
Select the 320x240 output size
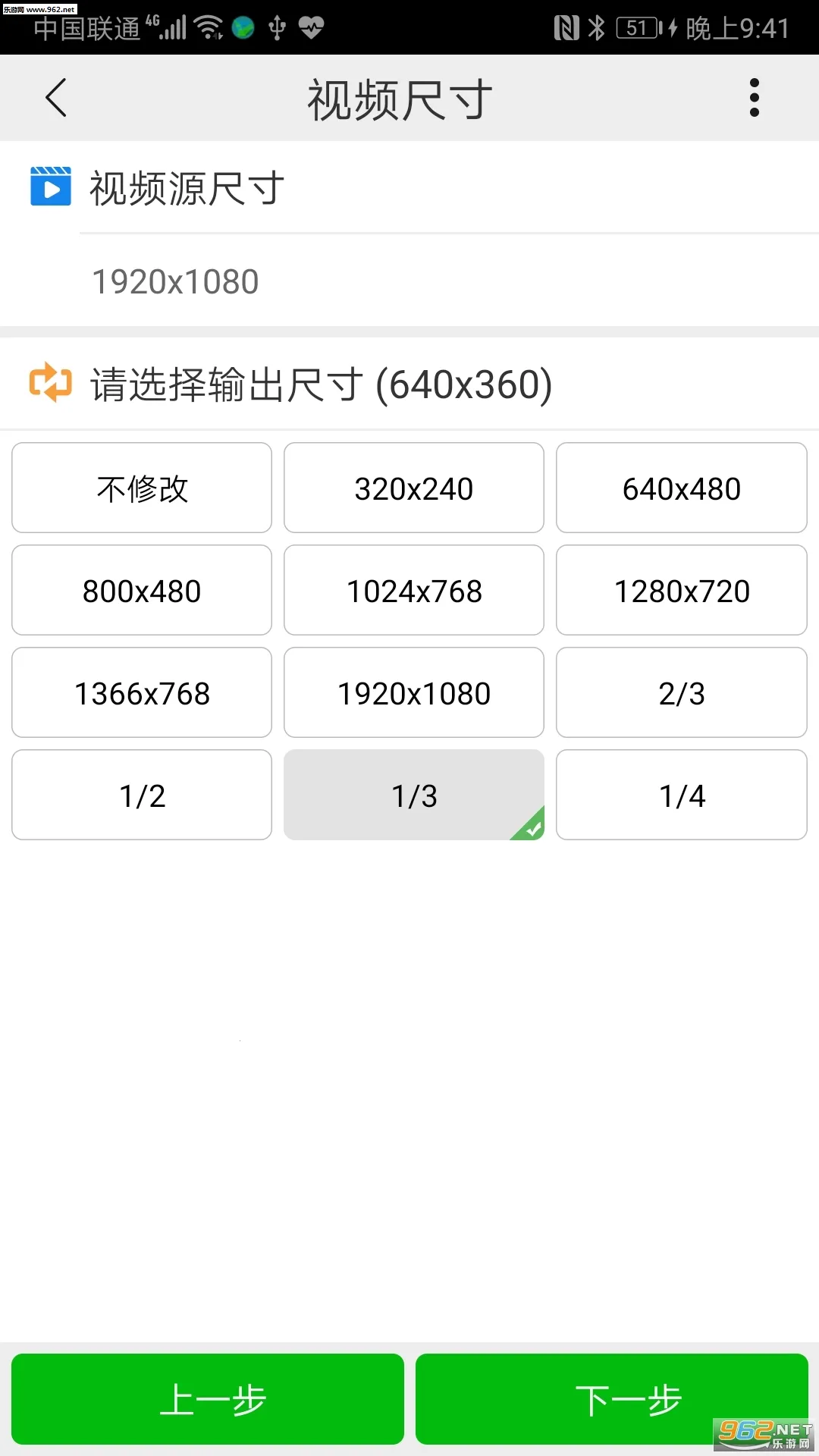[413, 488]
